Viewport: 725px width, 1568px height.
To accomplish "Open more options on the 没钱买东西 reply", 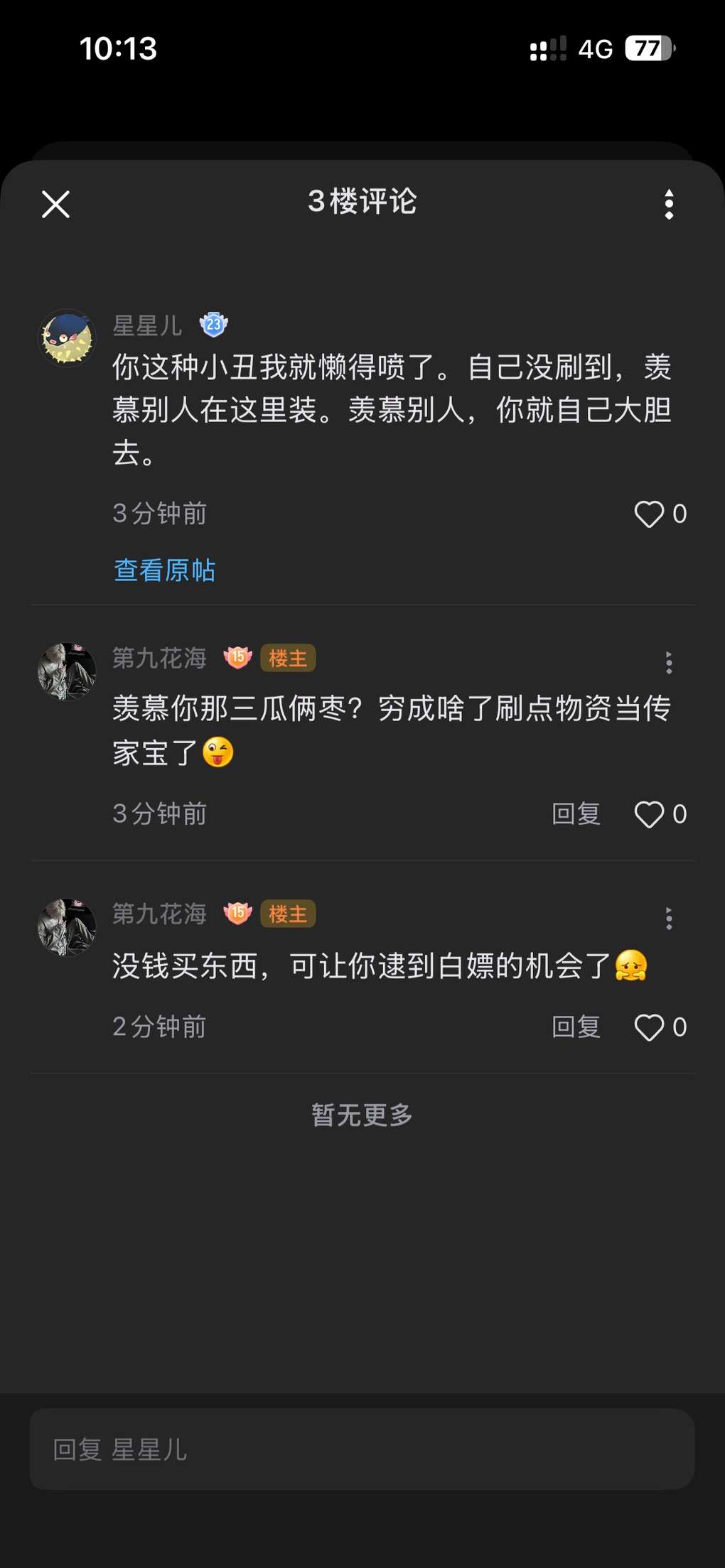I will point(668,918).
